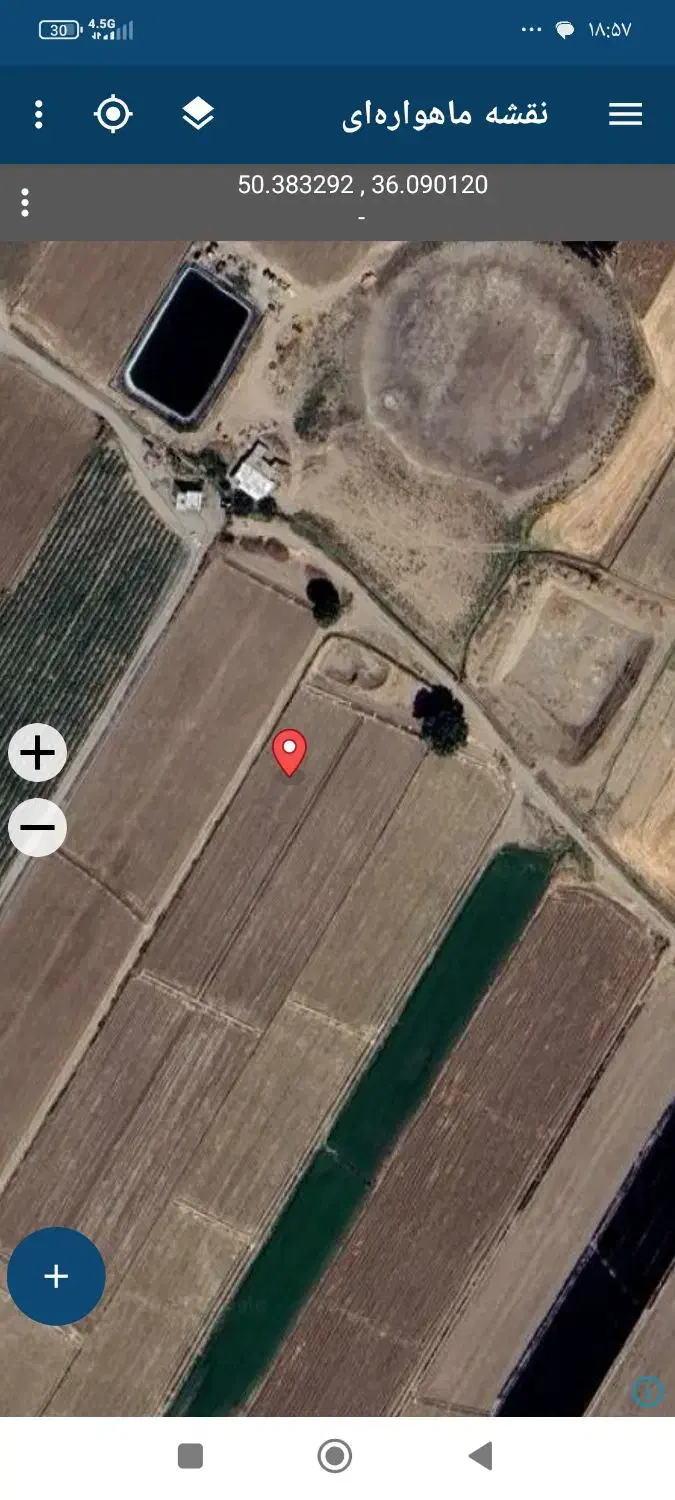Select the red location pin marker

[290, 751]
